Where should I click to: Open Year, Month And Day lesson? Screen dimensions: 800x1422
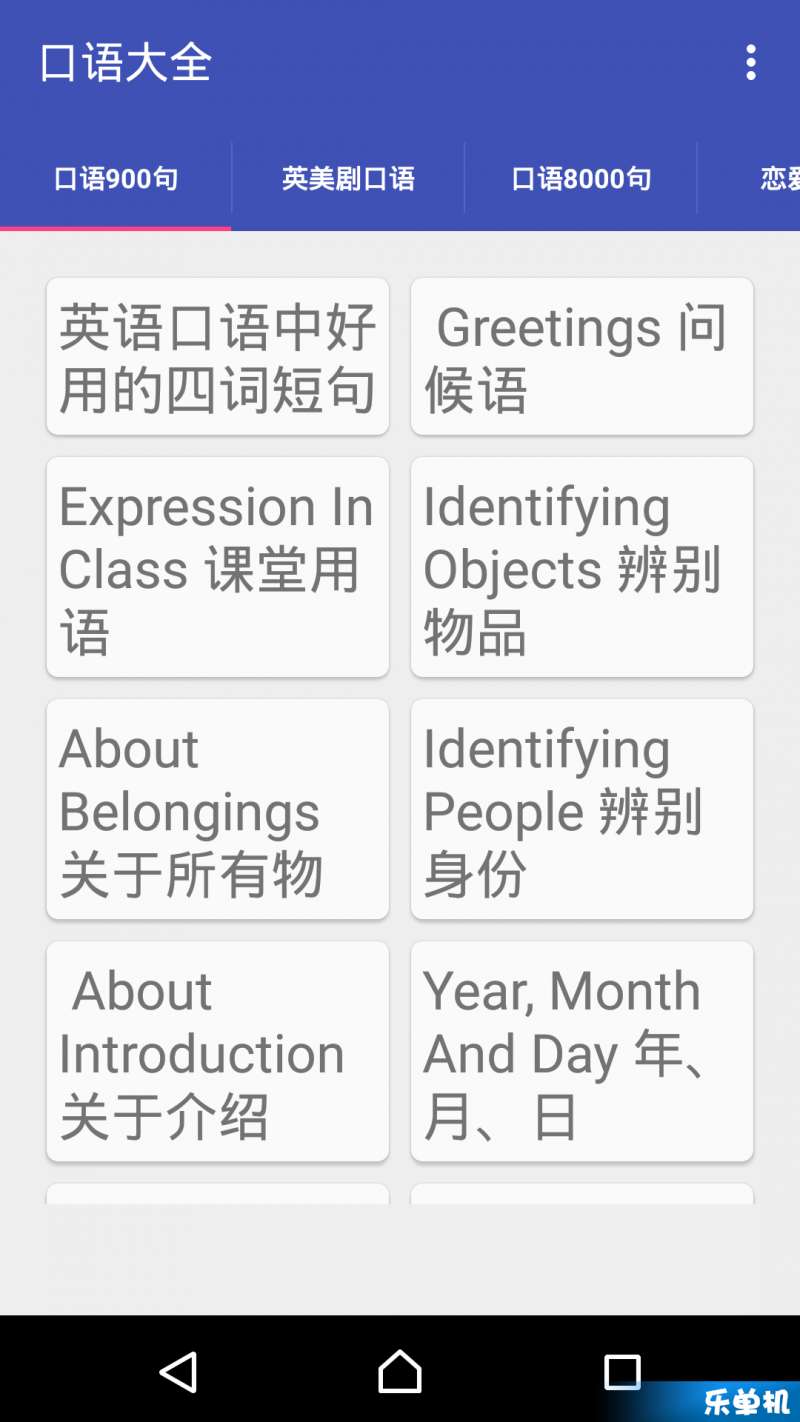[x=582, y=1051]
